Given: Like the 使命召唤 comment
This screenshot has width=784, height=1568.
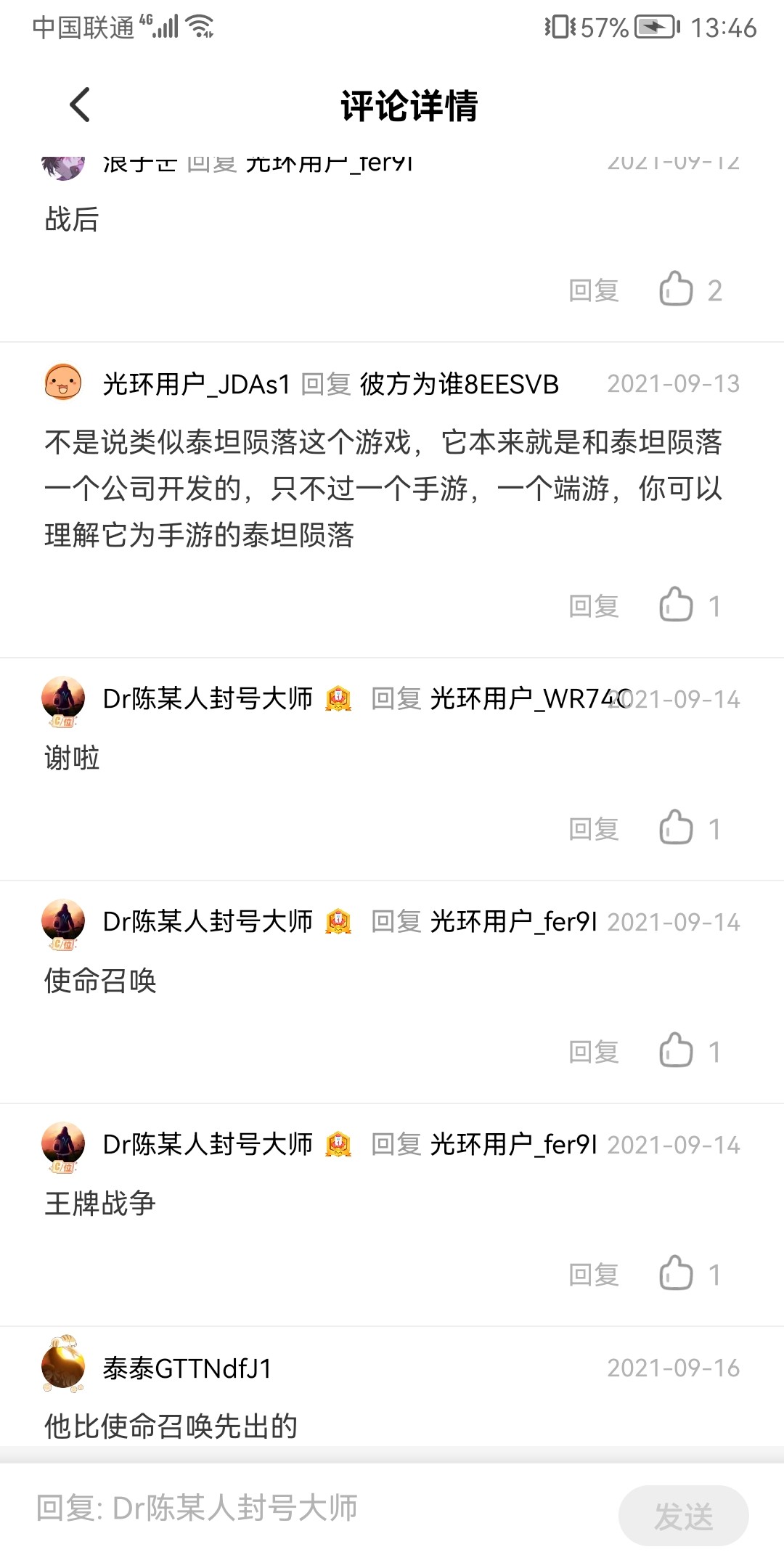Looking at the screenshot, I should (676, 1051).
